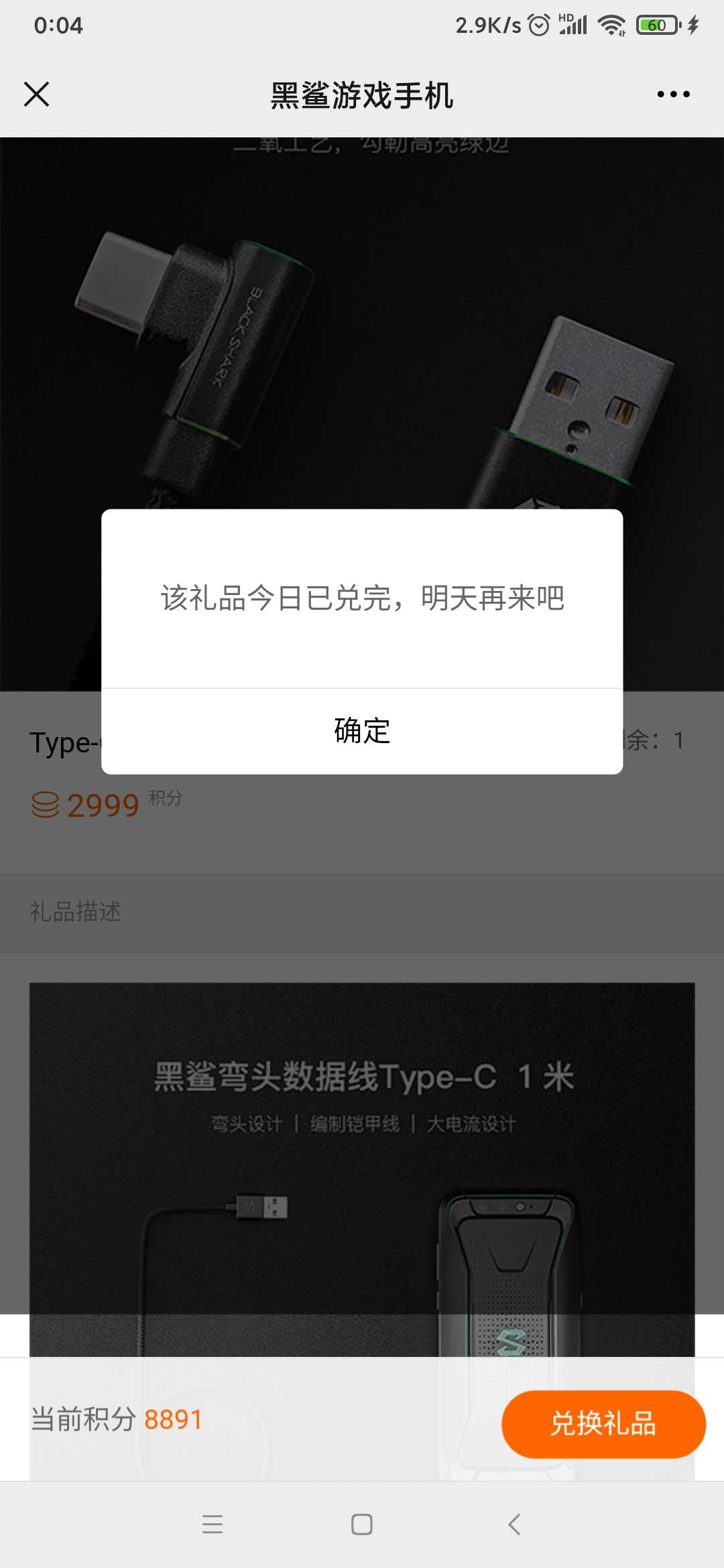Confirm the dialog with 确定
Screen dimensions: 724x1568
pos(362,731)
